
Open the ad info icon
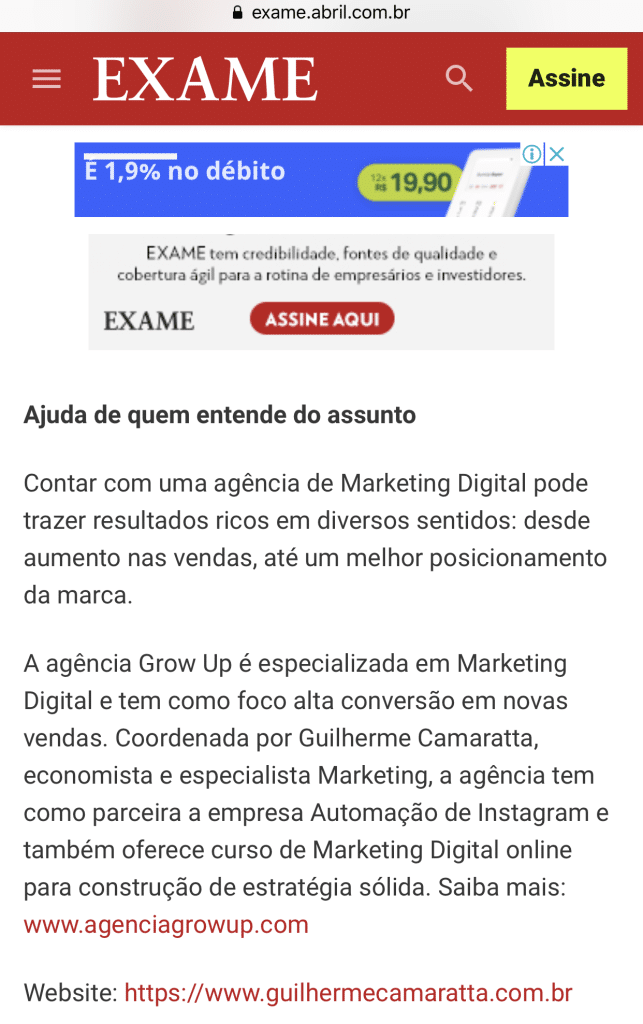click(533, 154)
